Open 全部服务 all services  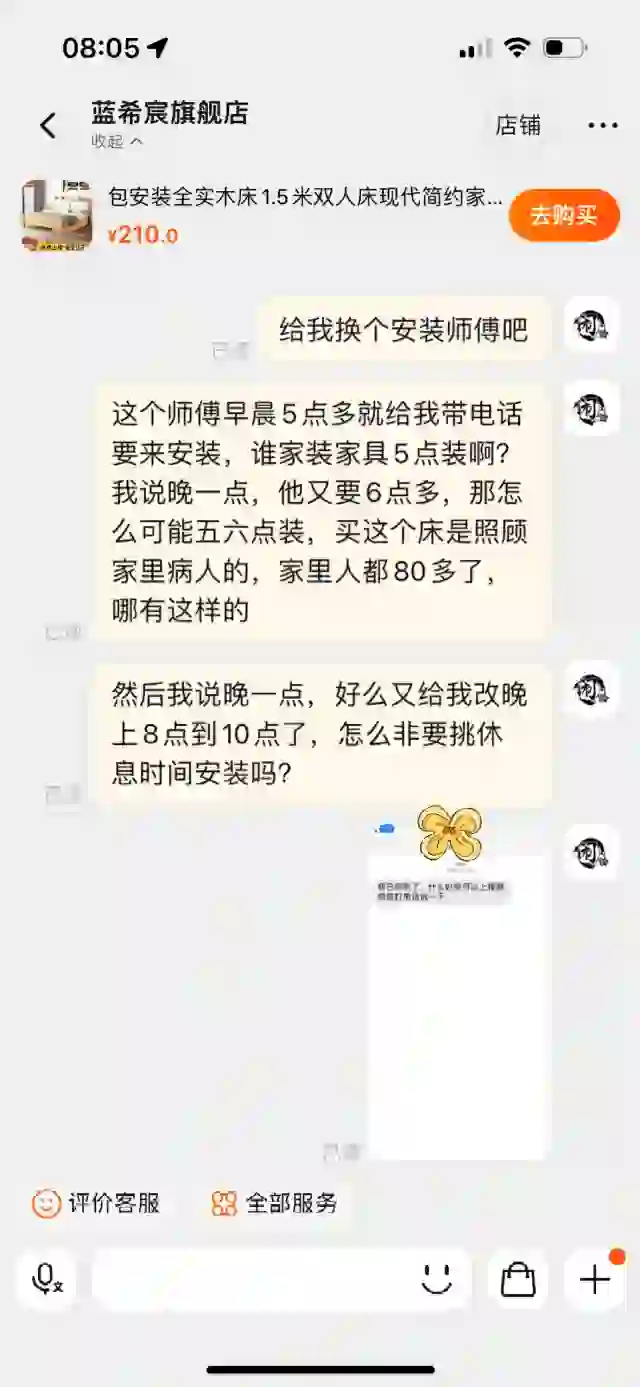[x=275, y=1203]
